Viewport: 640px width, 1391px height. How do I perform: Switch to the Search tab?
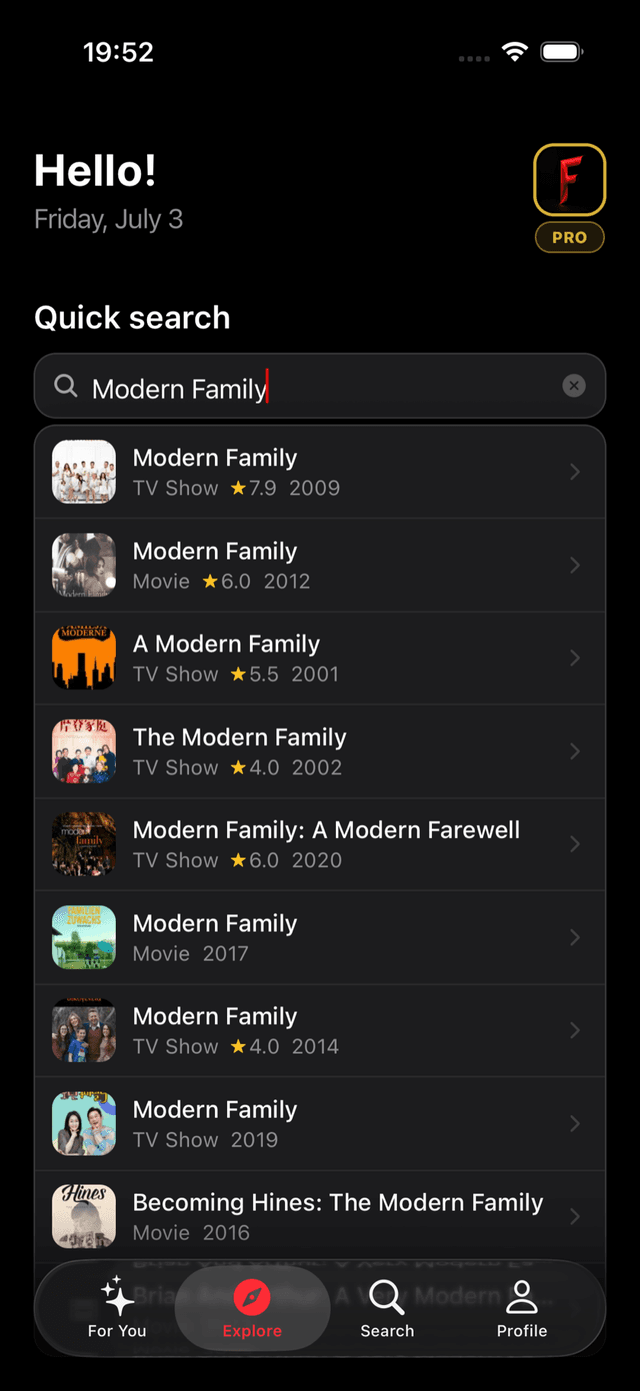pyautogui.click(x=387, y=1308)
